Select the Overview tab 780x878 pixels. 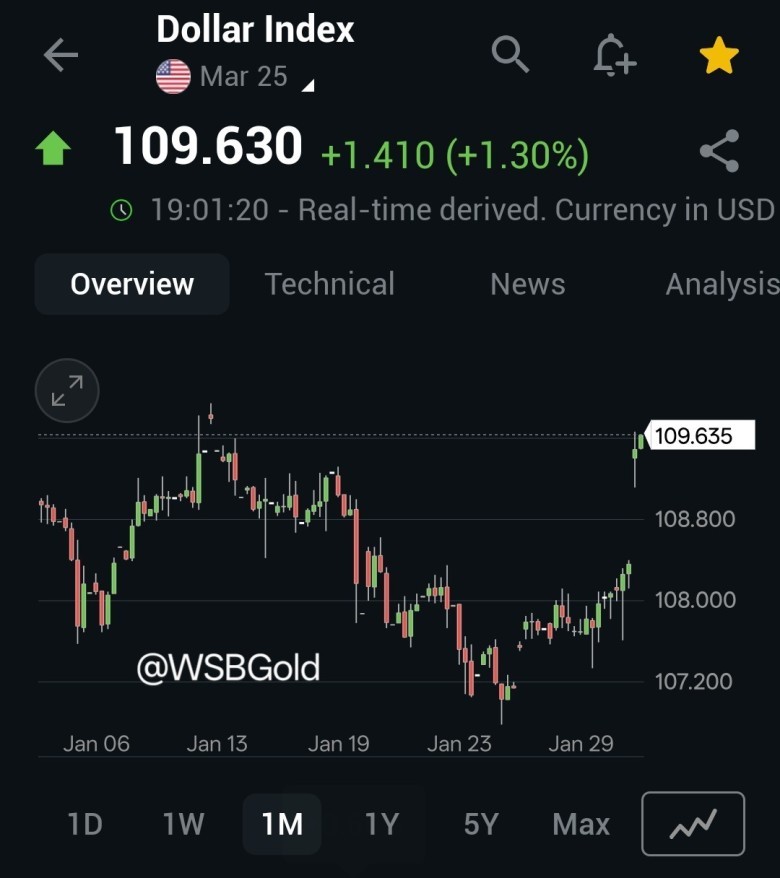[x=132, y=284]
